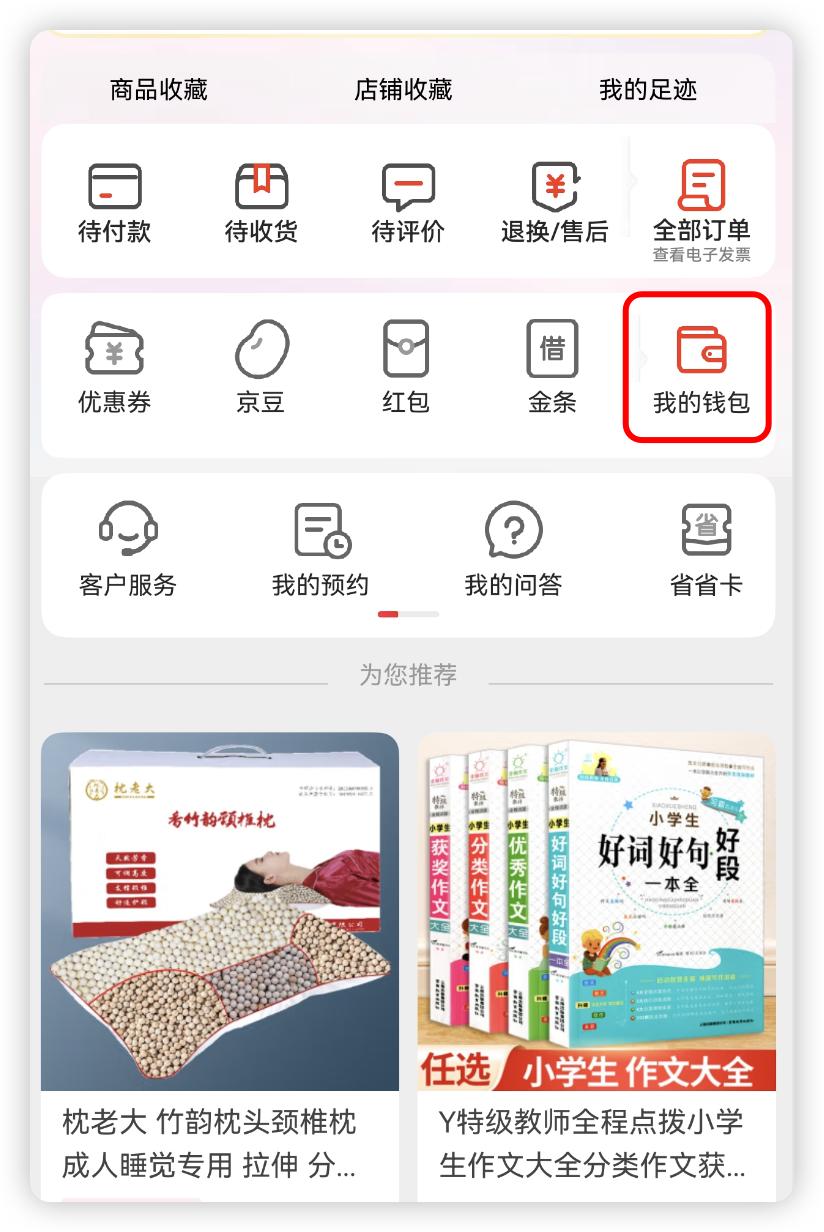Open the 枕老大 竹韵枕头 product card
This screenshot has height=1232, width=824.
[219, 950]
